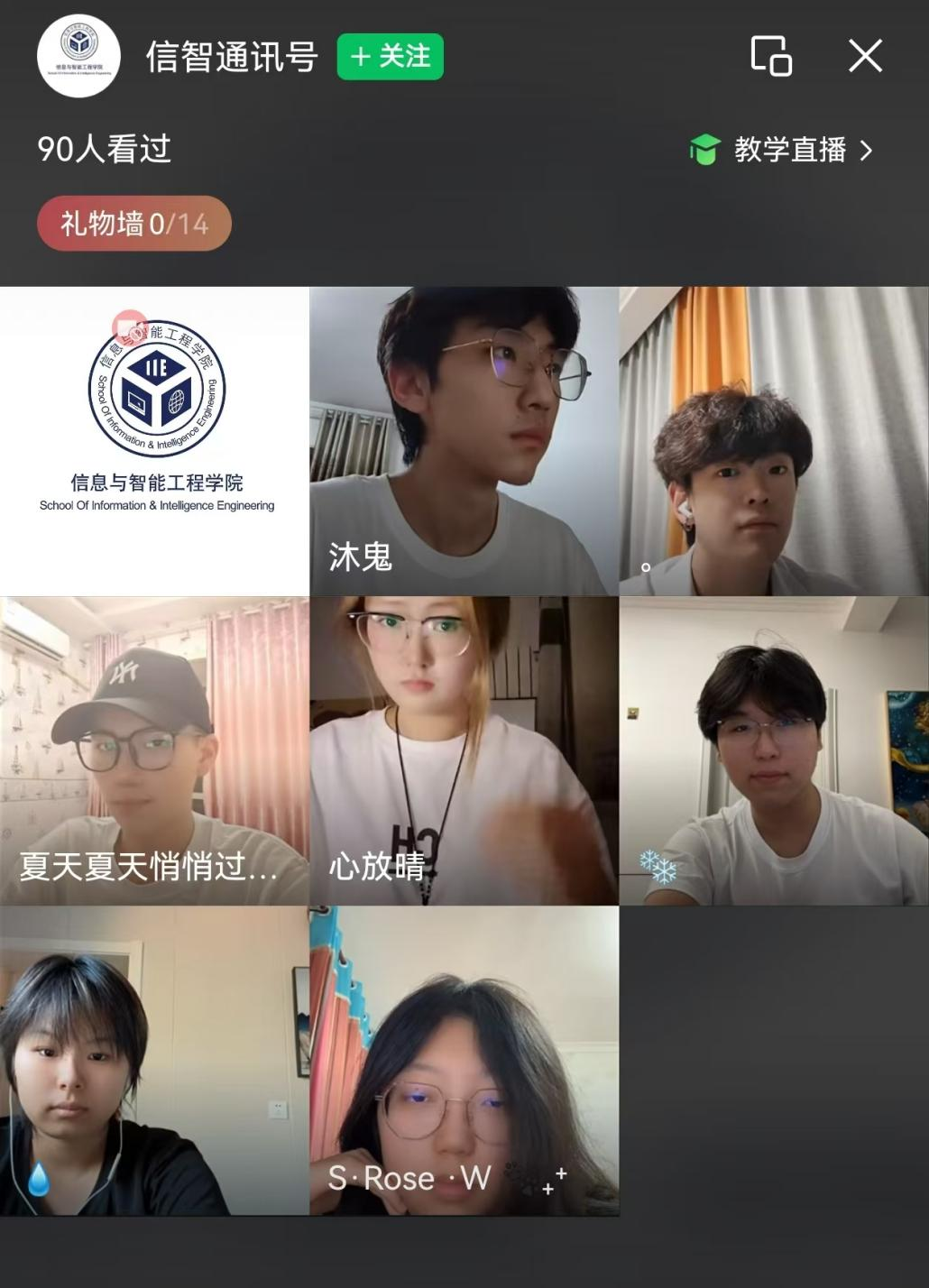Select the 夏天夏天悄悄过 video tile

pyautogui.click(x=154, y=750)
